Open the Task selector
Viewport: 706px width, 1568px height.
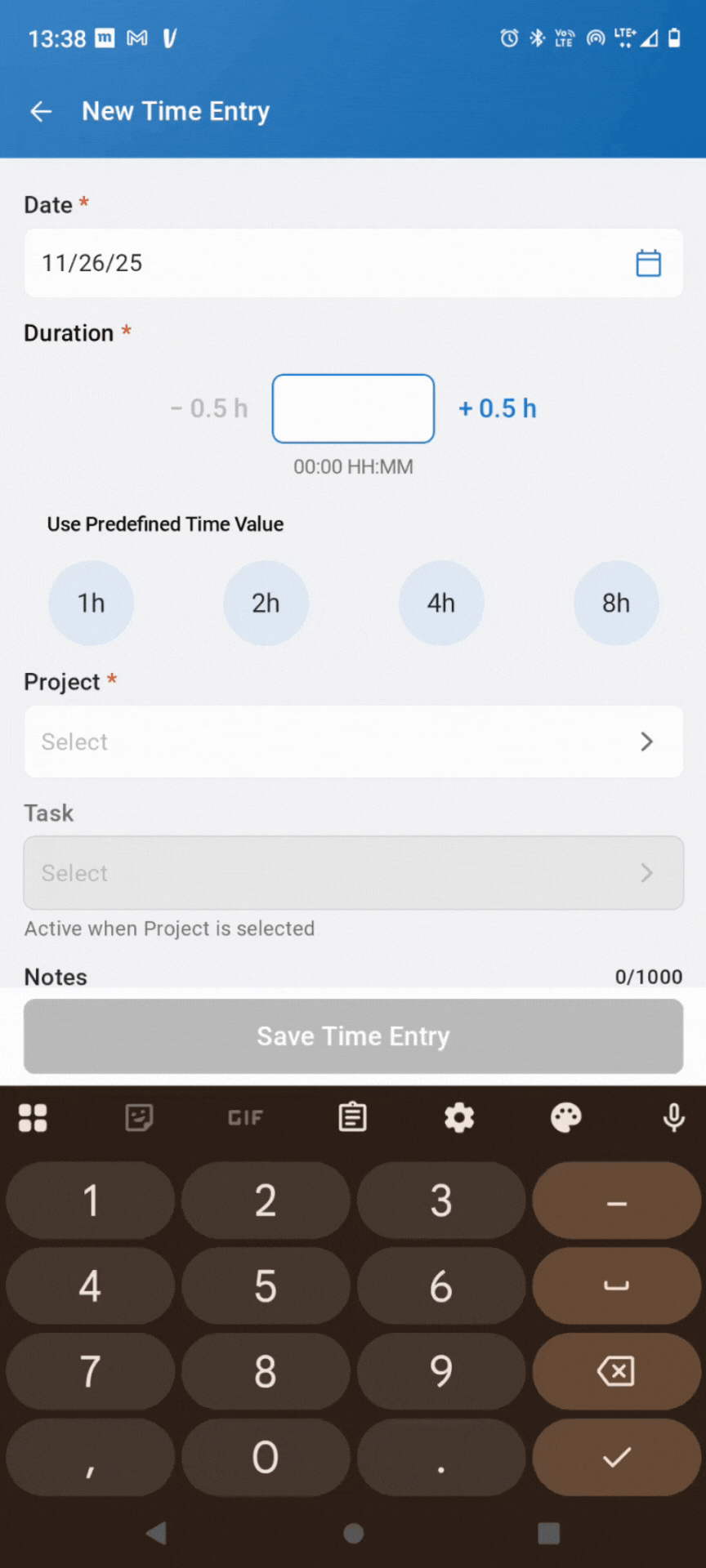tap(353, 872)
